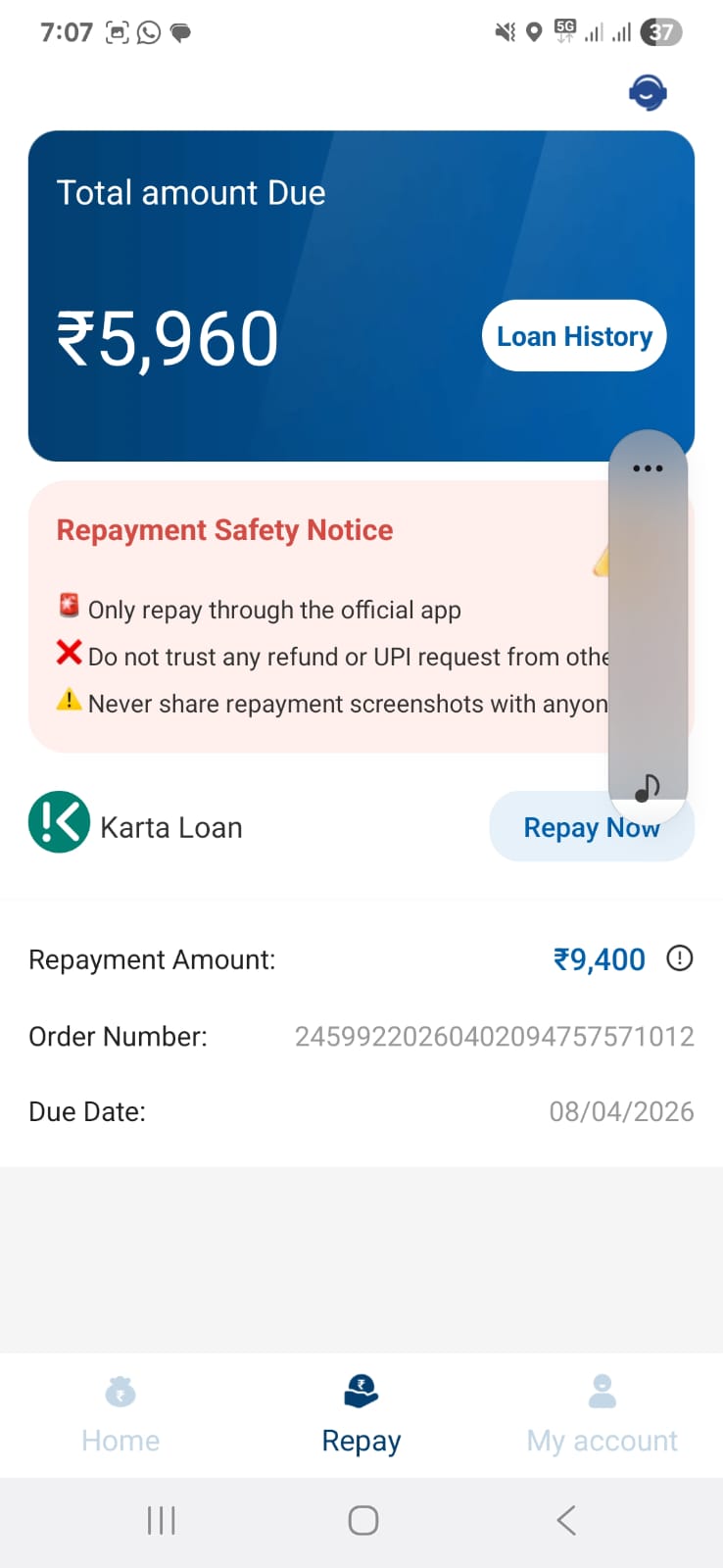Open customer support headset icon
This screenshot has height=1568, width=723.
pyautogui.click(x=648, y=92)
